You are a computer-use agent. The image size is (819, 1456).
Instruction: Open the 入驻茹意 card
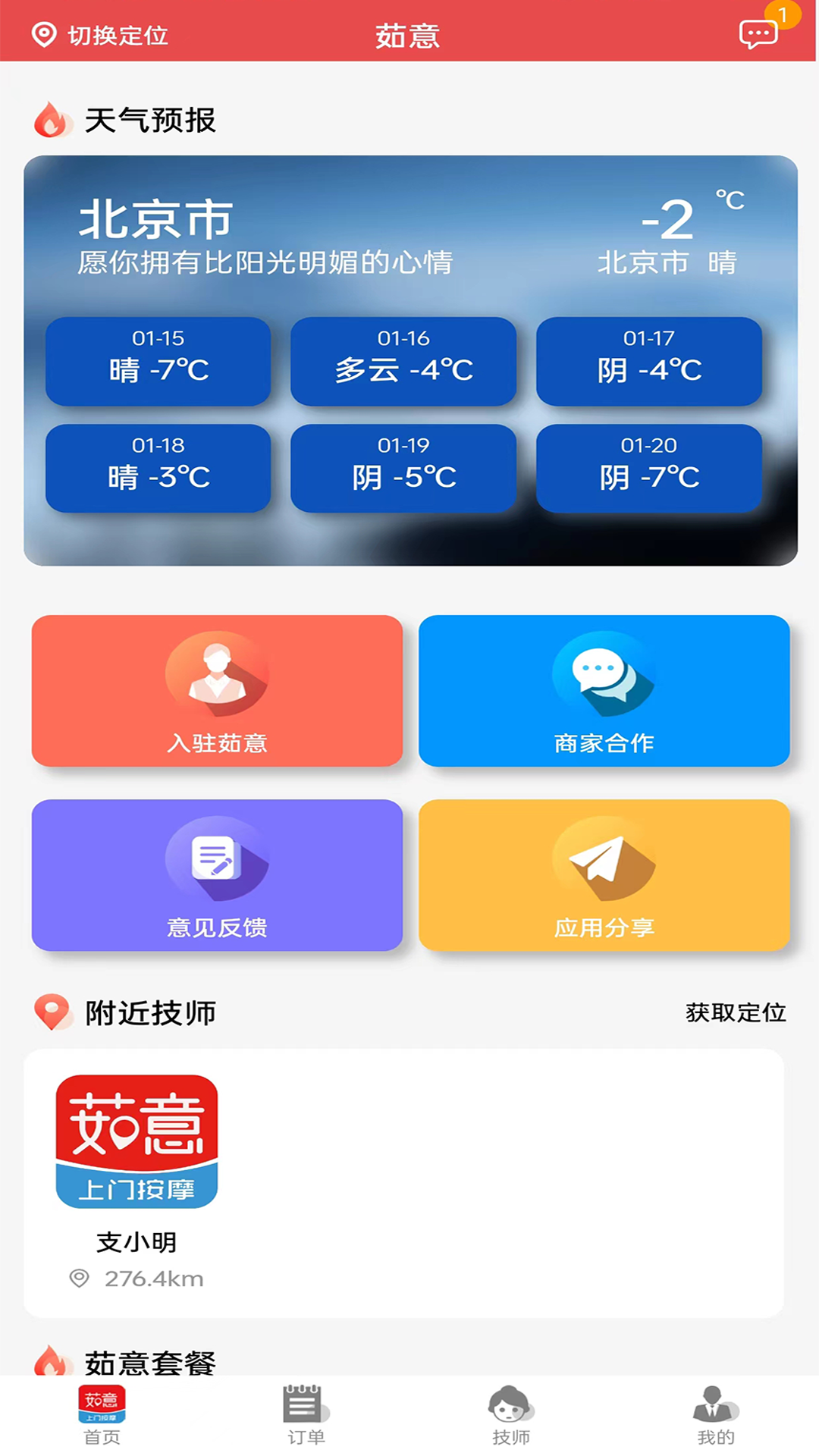[x=217, y=691]
